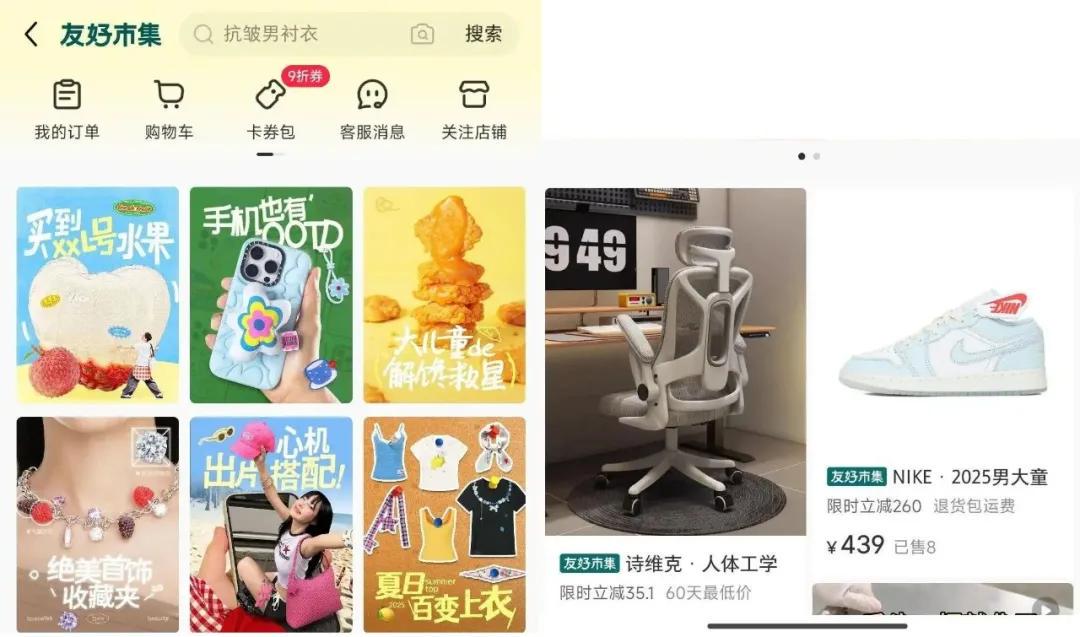Open the 大儿童de解馋救星 tile

pyautogui.click(x=444, y=295)
